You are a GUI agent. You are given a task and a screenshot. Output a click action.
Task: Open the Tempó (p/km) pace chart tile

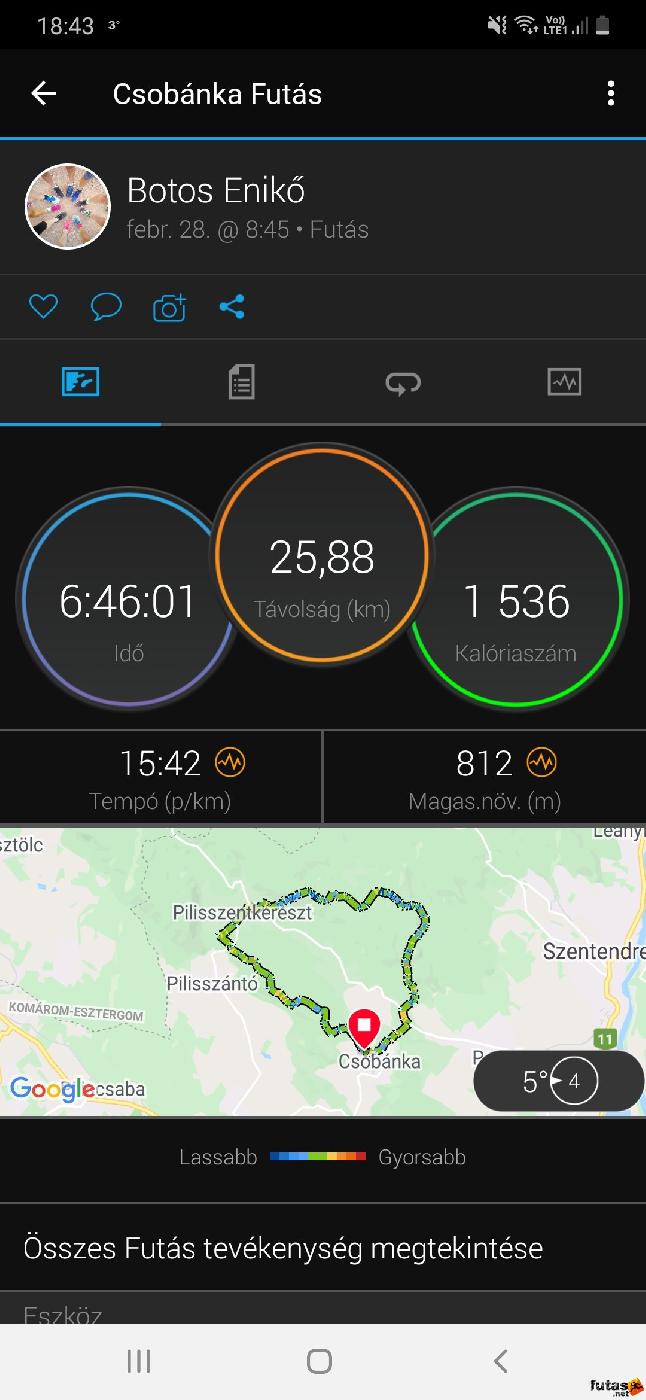(160, 777)
